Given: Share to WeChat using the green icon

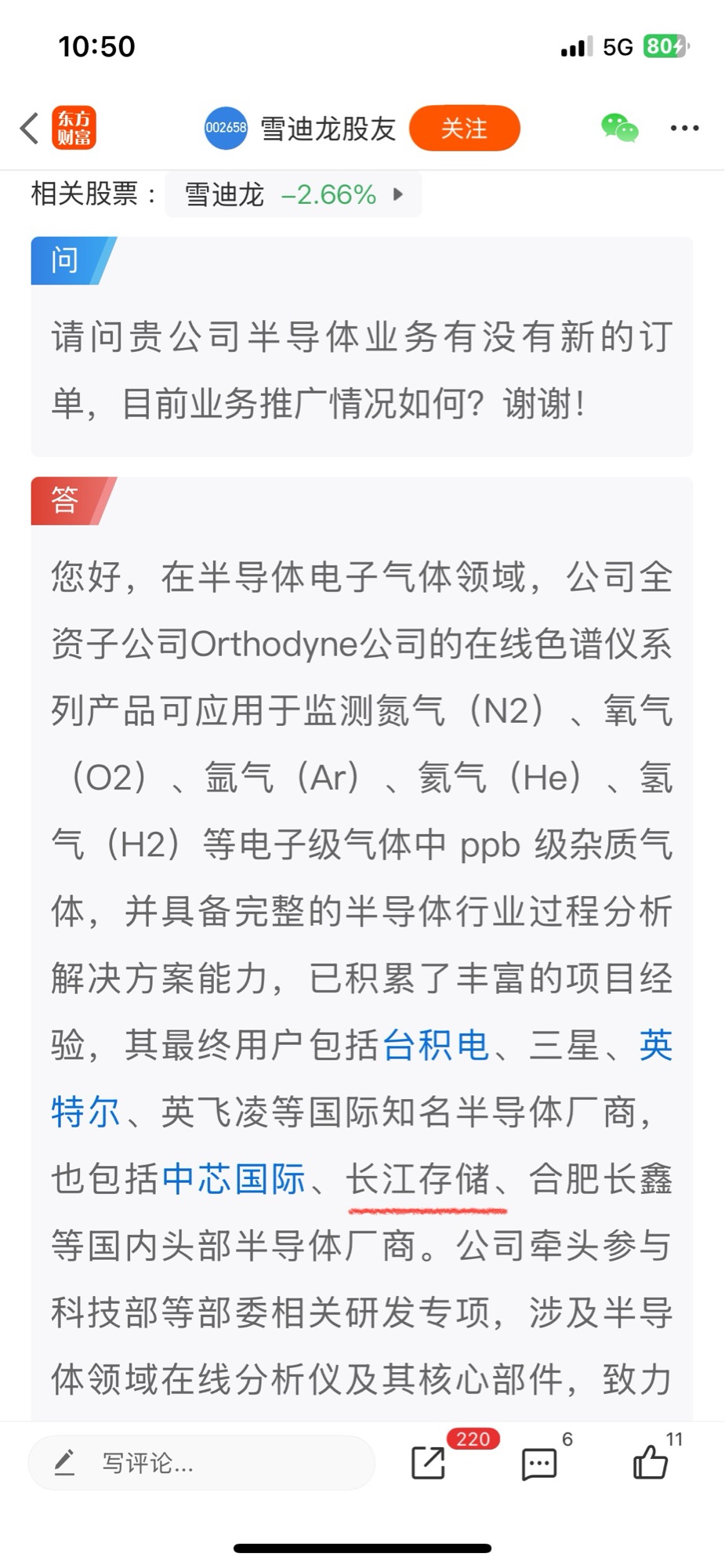Looking at the screenshot, I should pos(619,128).
